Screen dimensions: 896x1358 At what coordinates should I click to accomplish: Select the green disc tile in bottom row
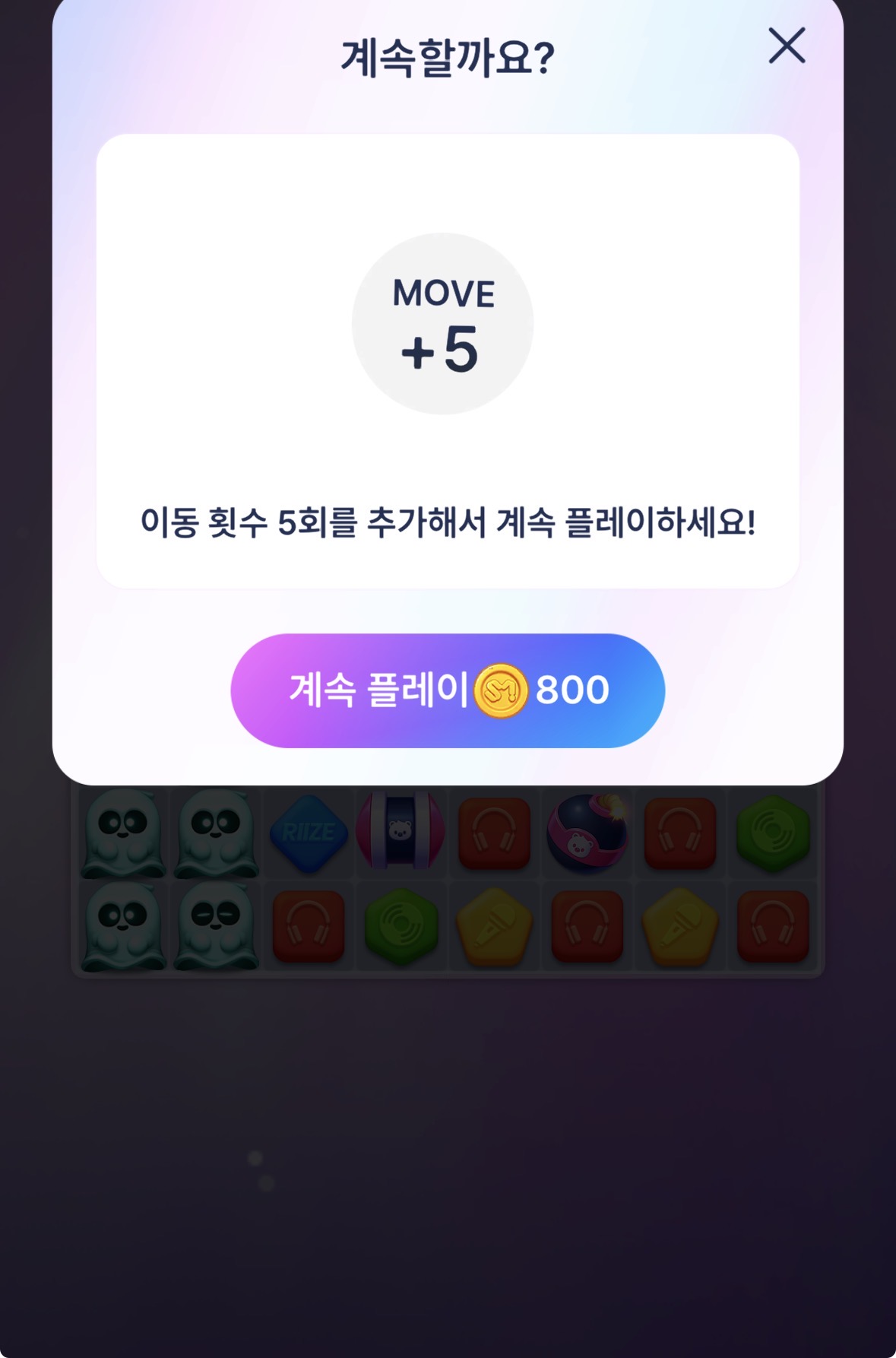point(401,926)
